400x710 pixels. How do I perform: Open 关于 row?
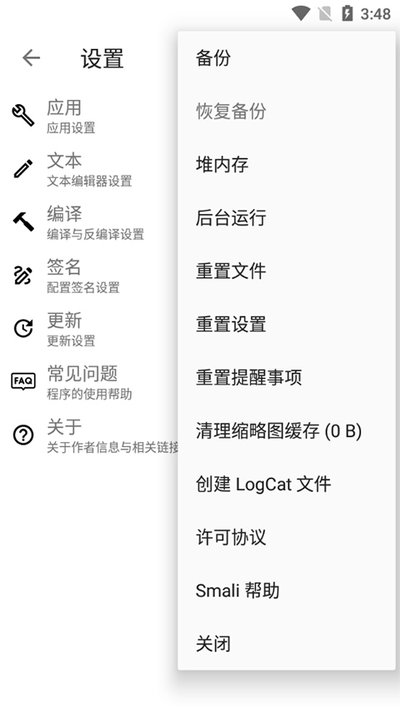pyautogui.click(x=89, y=435)
